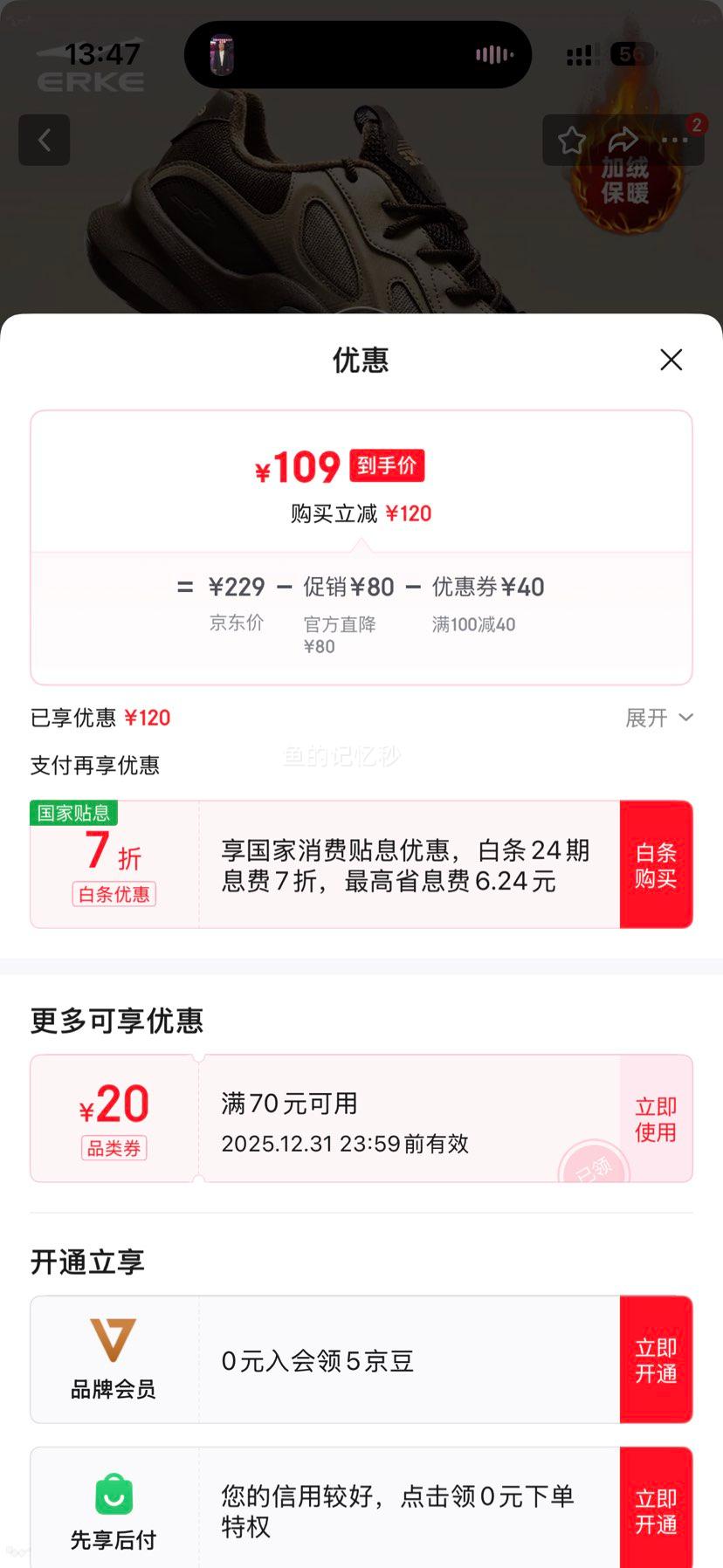The height and width of the screenshot is (1568, 723).
Task: Tap the thumbnail inside the Dynamic Island
Action: coord(224,54)
